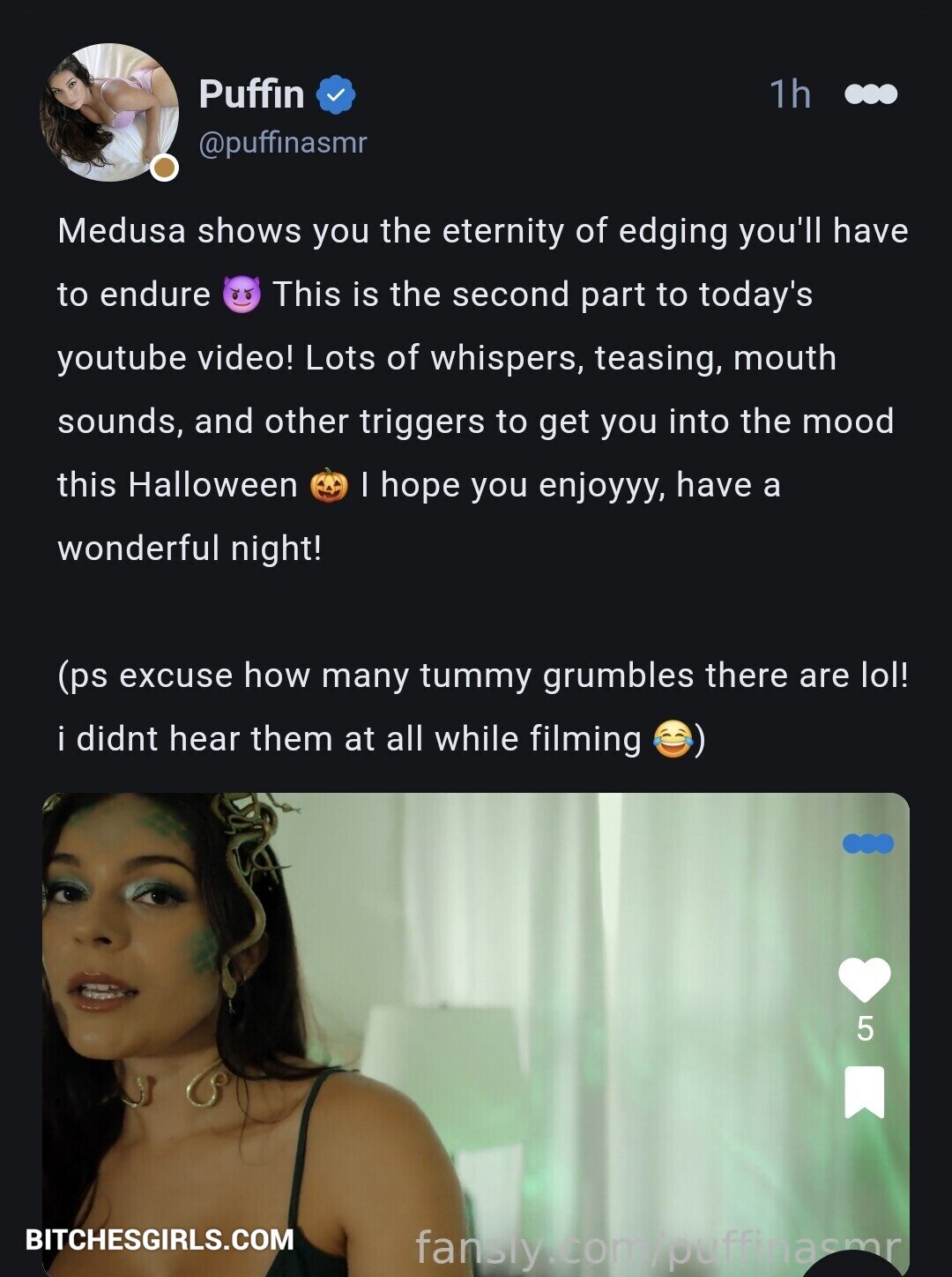Open the @puffinasmr profile link
Viewport: 952px width, 1277px height.
(282, 143)
